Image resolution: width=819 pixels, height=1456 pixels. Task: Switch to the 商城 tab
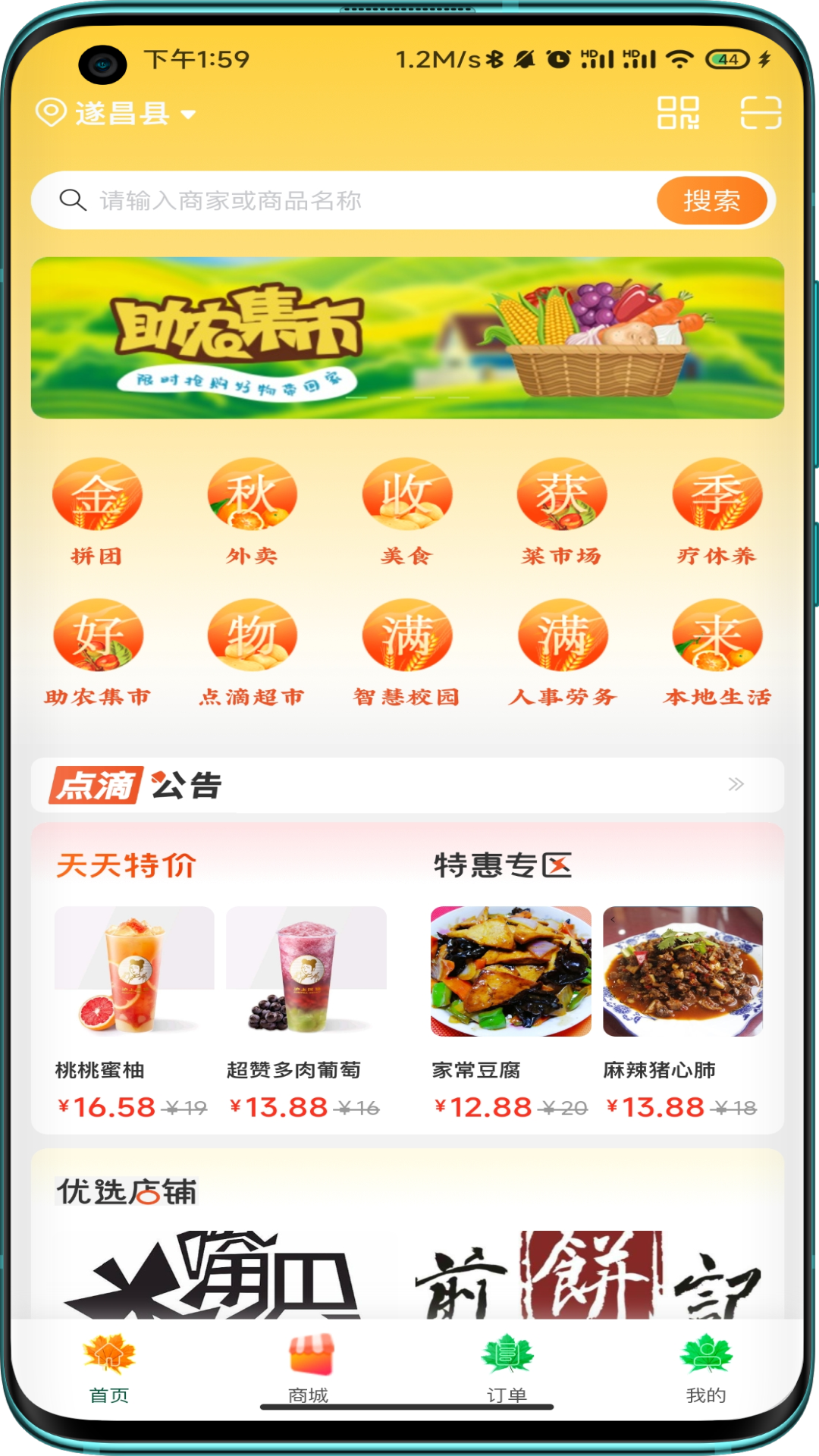[309, 1367]
